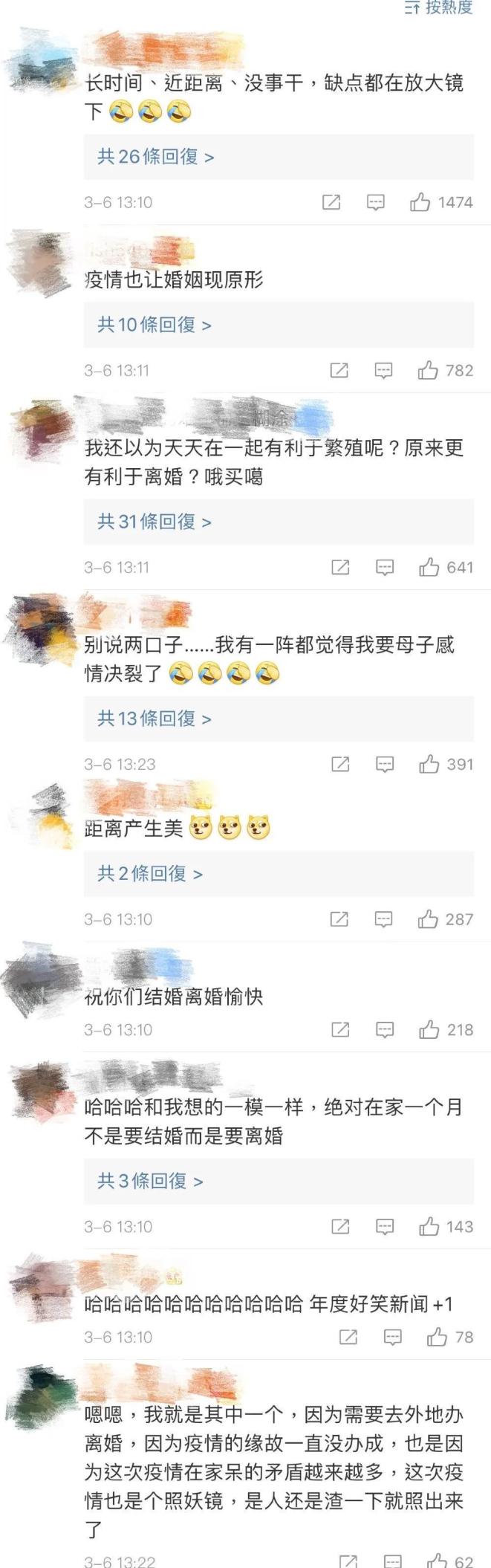View 共31條回復 replies
The height and width of the screenshot is (1568, 491).
pyautogui.click(x=155, y=522)
